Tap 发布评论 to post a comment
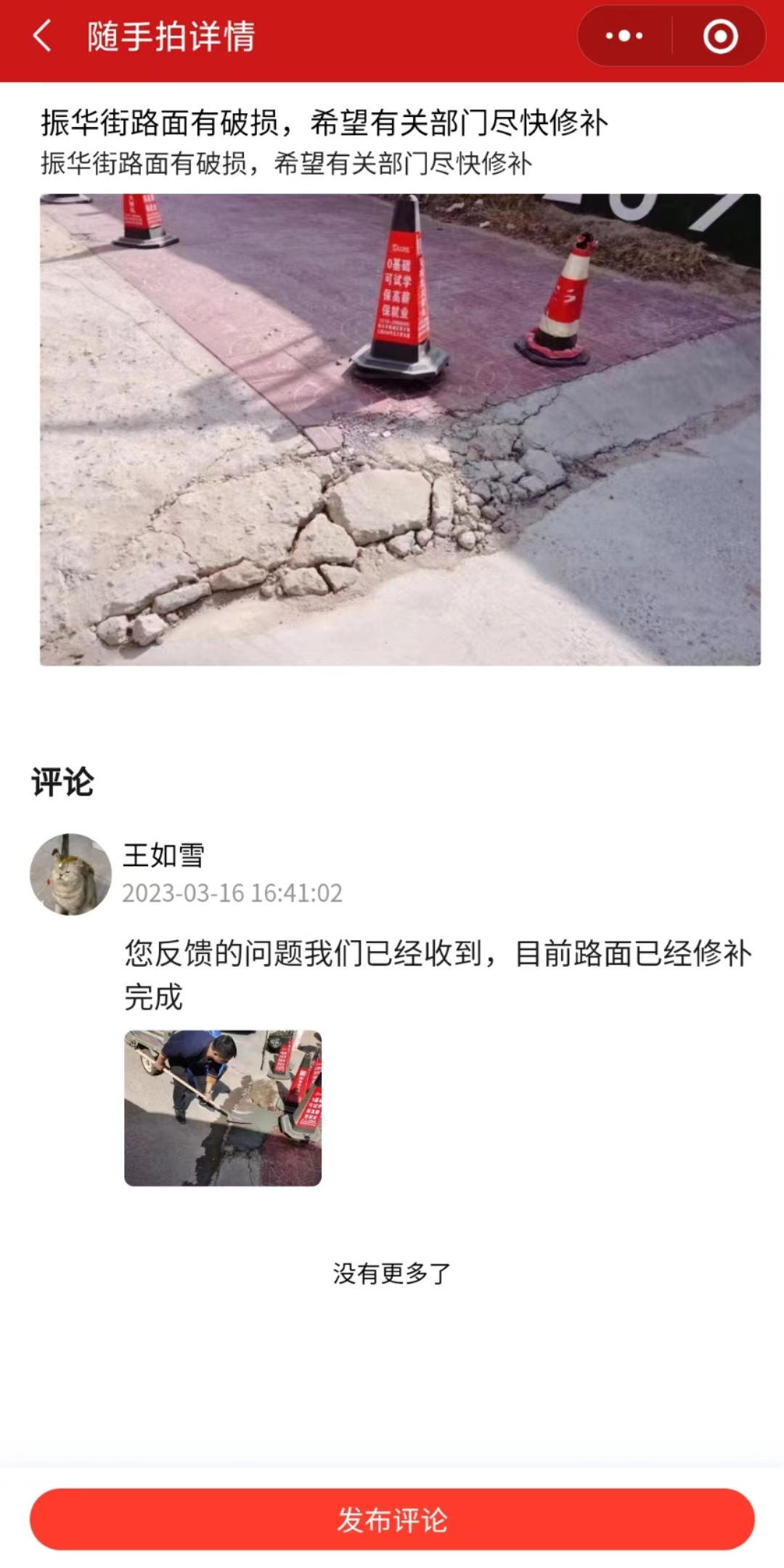The width and height of the screenshot is (784, 1568). 392,1519
